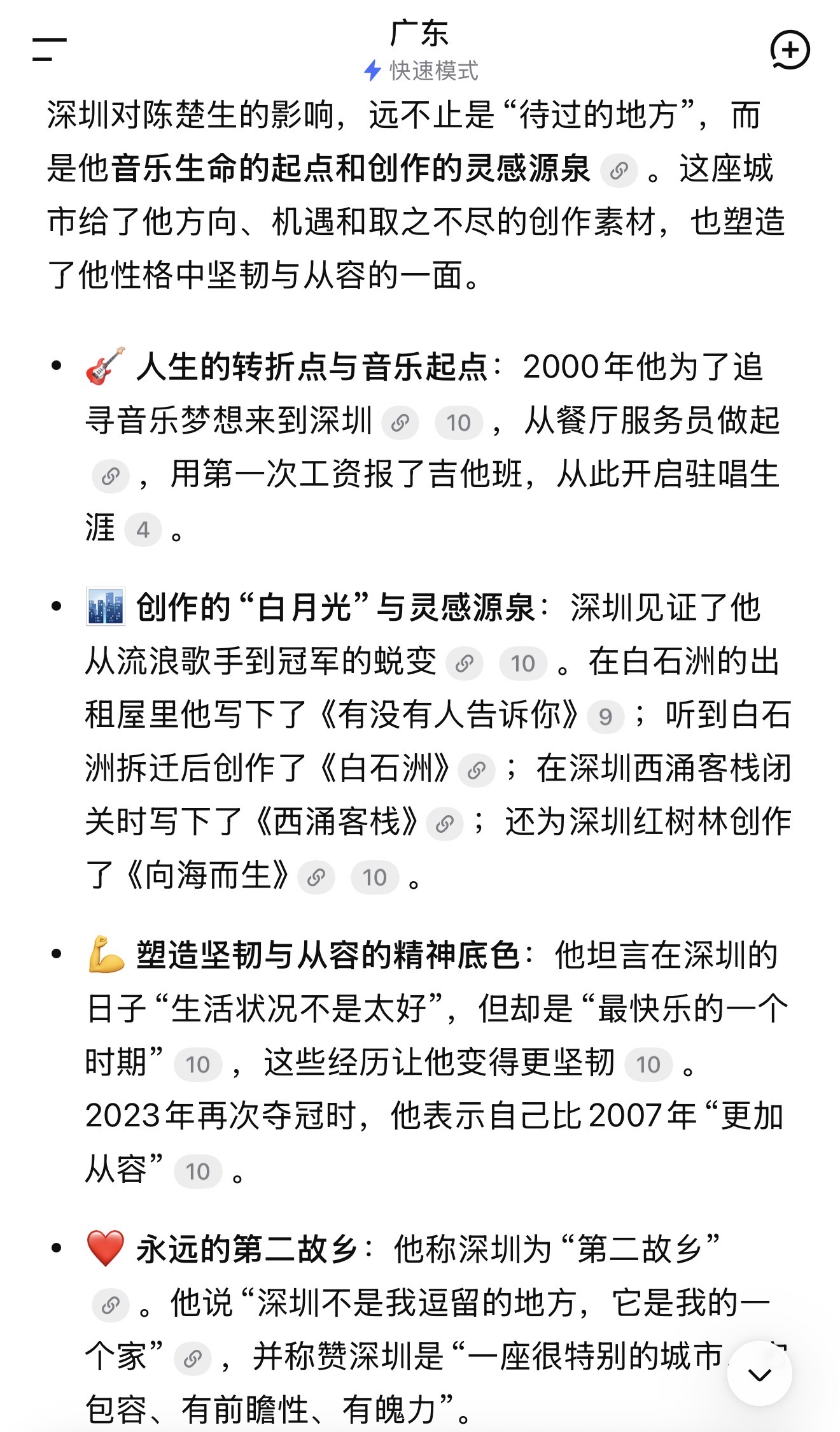Tap the 快速模式 mode selector
Image resolution: width=840 pixels, height=1432 pixels.
tap(420, 71)
